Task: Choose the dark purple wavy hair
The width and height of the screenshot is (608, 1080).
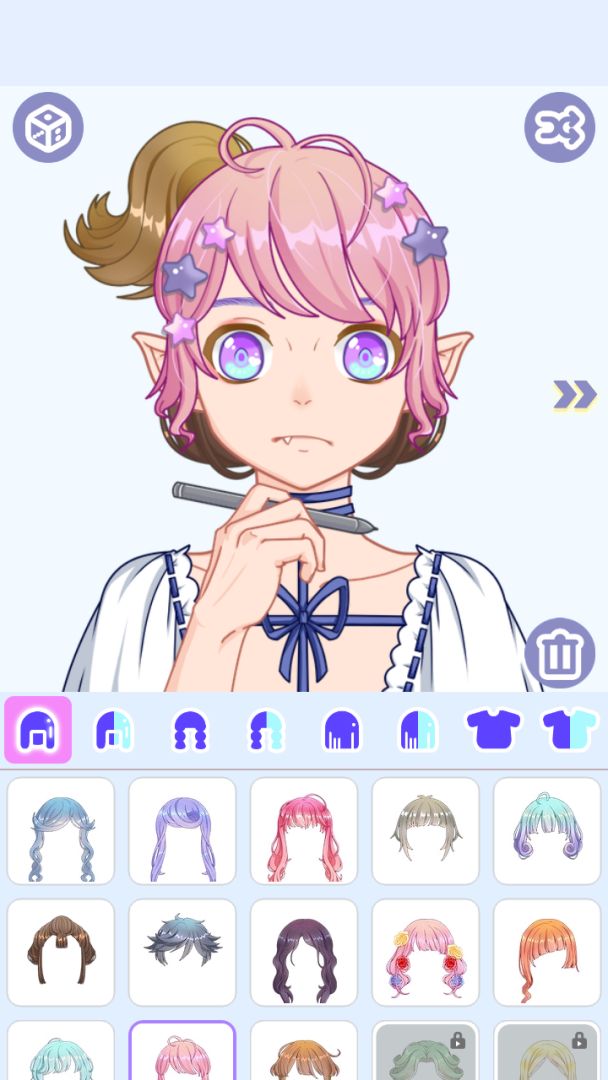Action: pos(304,952)
